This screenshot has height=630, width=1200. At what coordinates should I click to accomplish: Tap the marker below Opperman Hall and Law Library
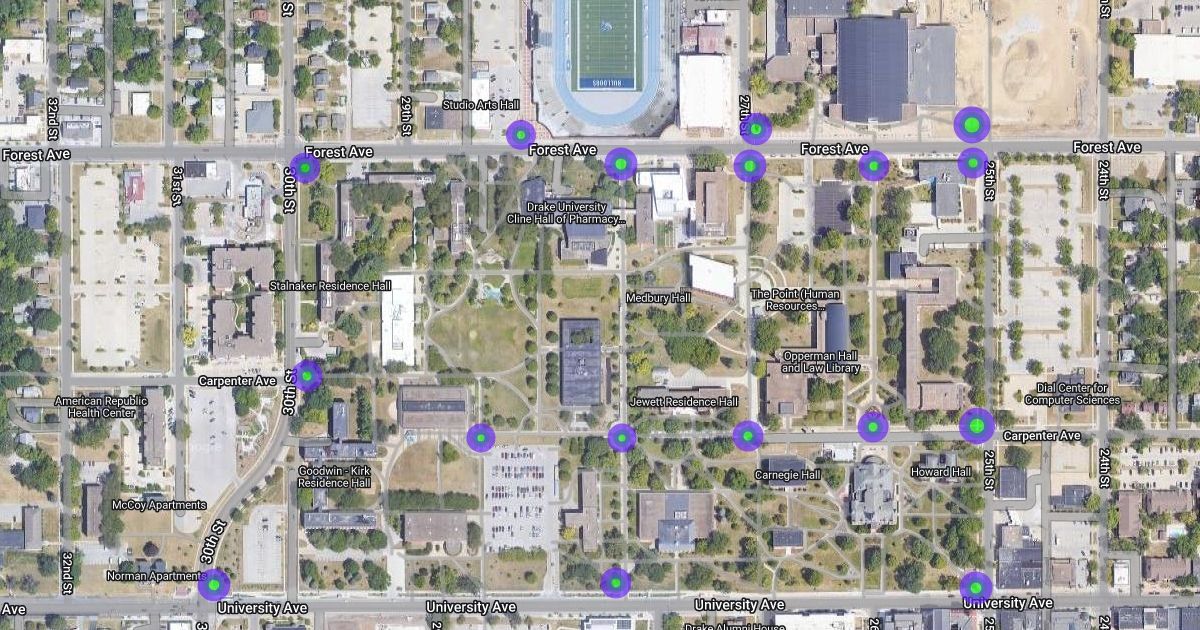[x=873, y=427]
